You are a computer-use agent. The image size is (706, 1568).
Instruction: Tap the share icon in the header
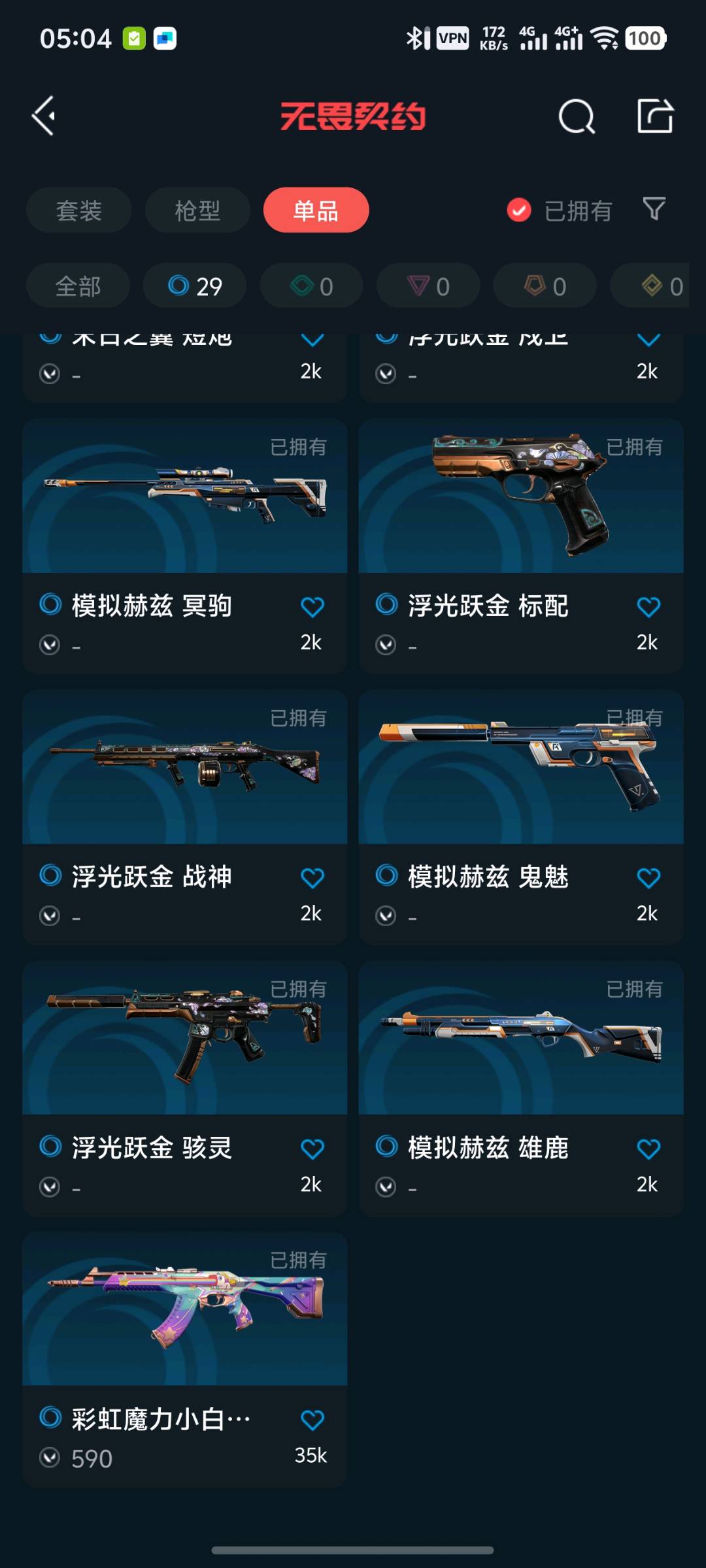pyautogui.click(x=655, y=116)
